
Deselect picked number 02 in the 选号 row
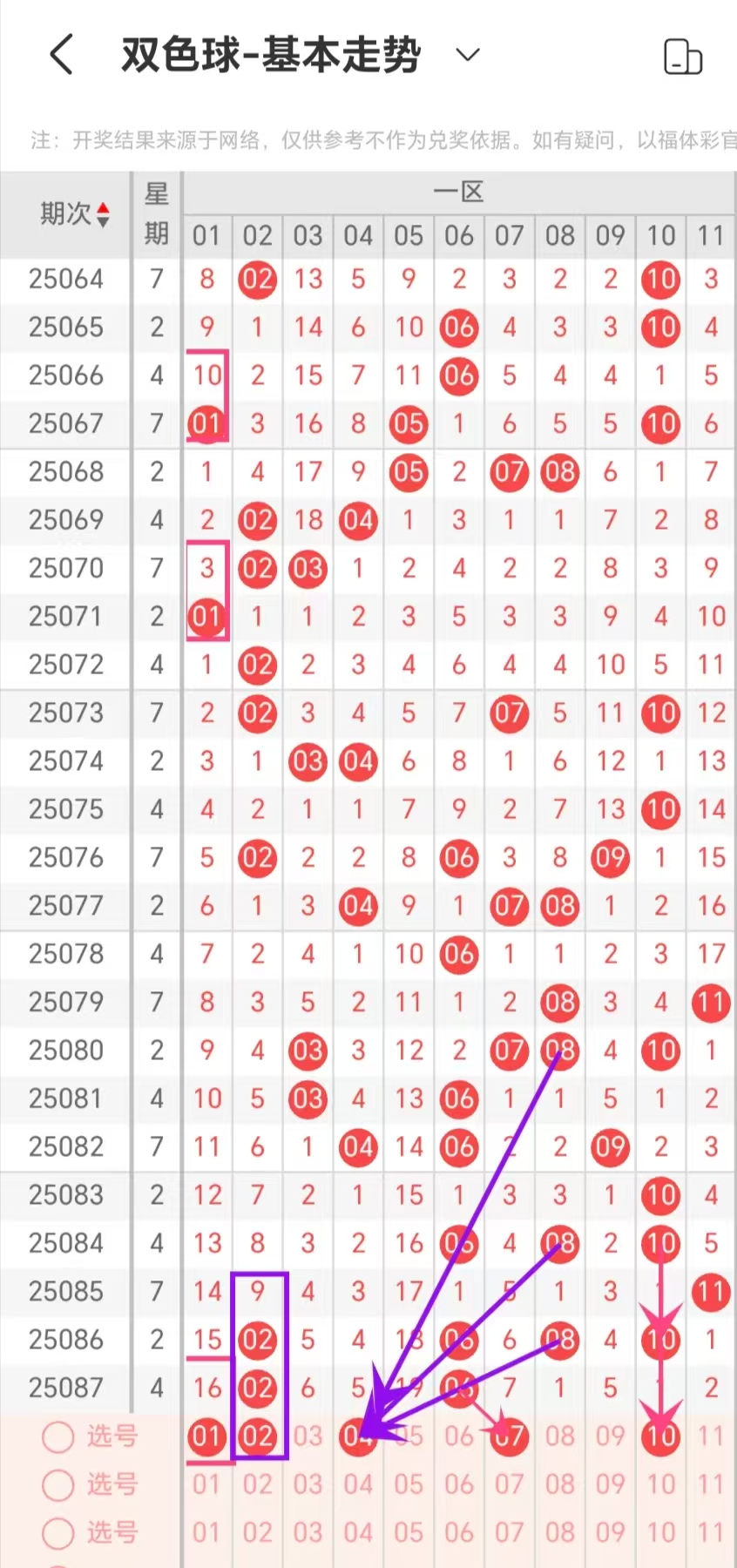tap(258, 1436)
